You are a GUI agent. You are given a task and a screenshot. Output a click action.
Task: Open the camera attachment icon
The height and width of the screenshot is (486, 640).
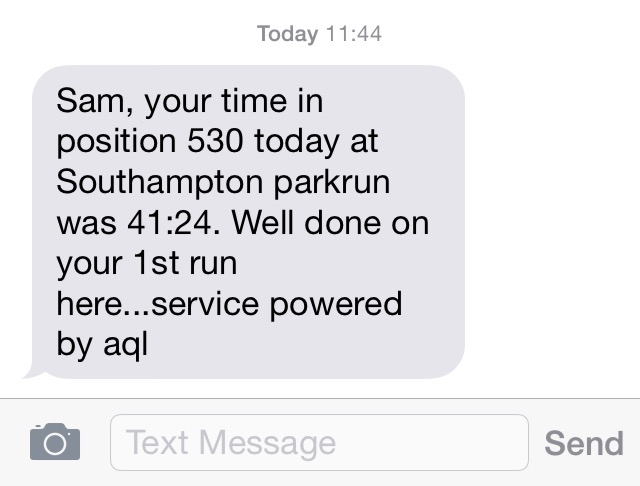(x=54, y=441)
